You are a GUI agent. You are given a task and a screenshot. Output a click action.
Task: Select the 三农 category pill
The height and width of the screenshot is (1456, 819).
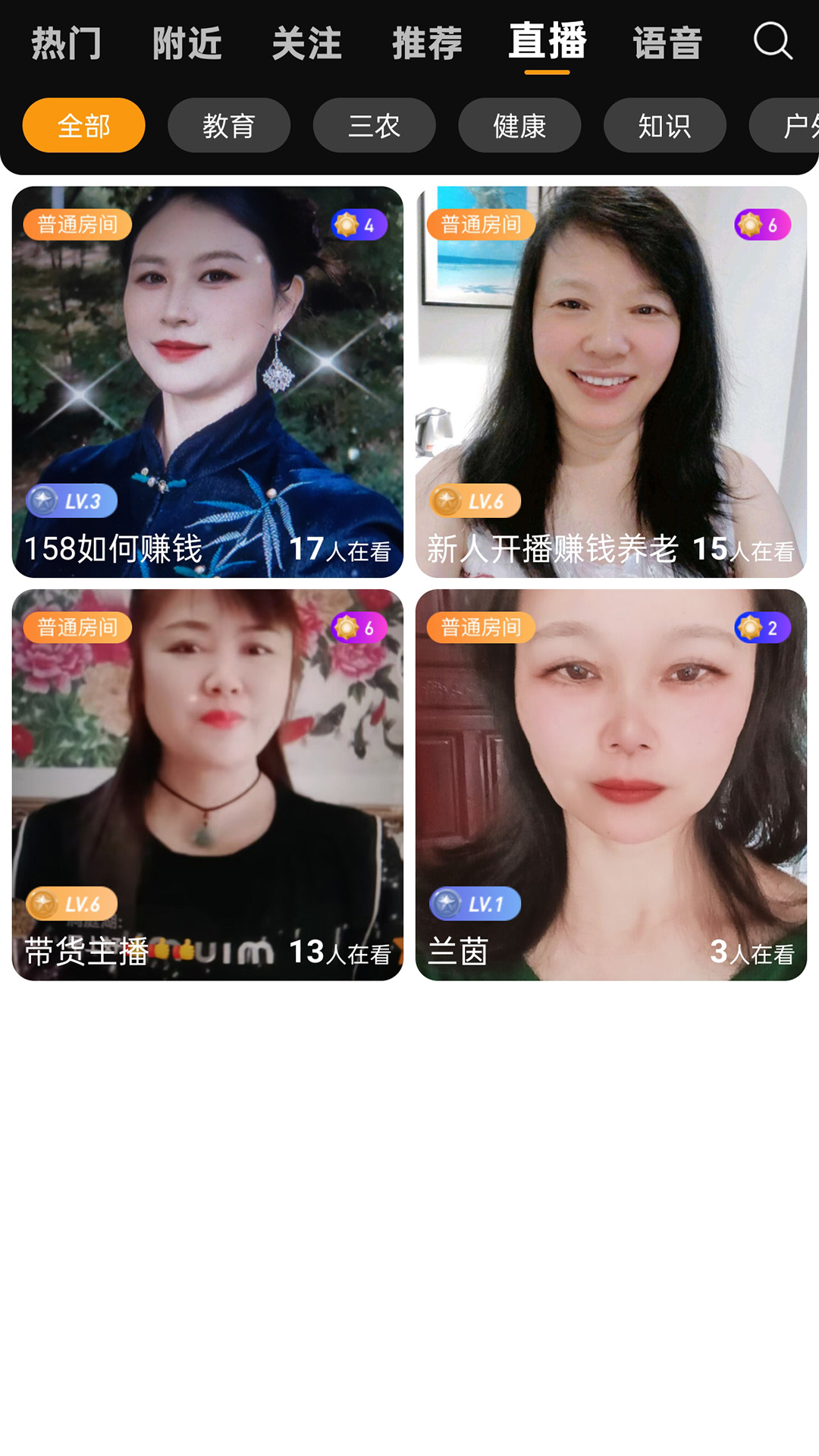(375, 125)
